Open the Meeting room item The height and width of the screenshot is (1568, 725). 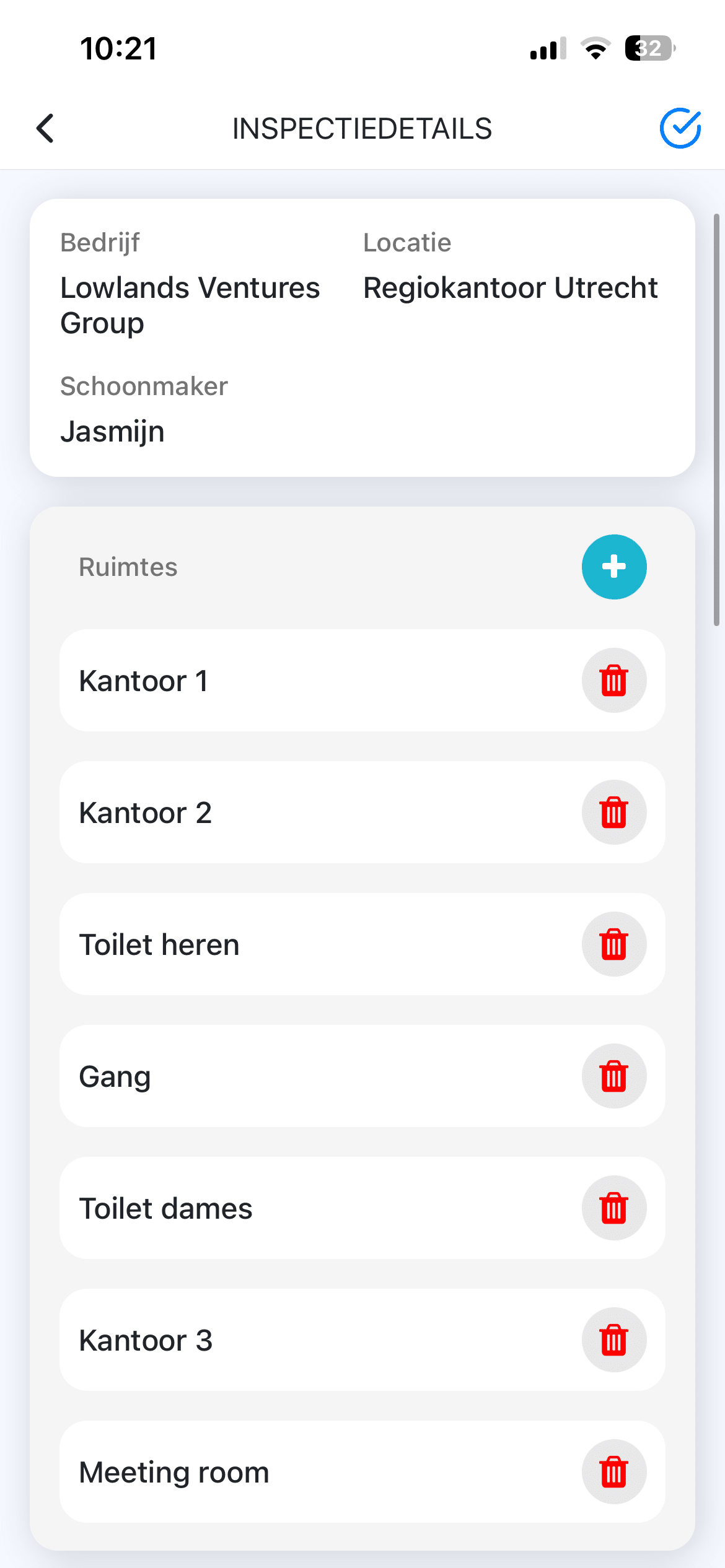pyautogui.click(x=248, y=1472)
